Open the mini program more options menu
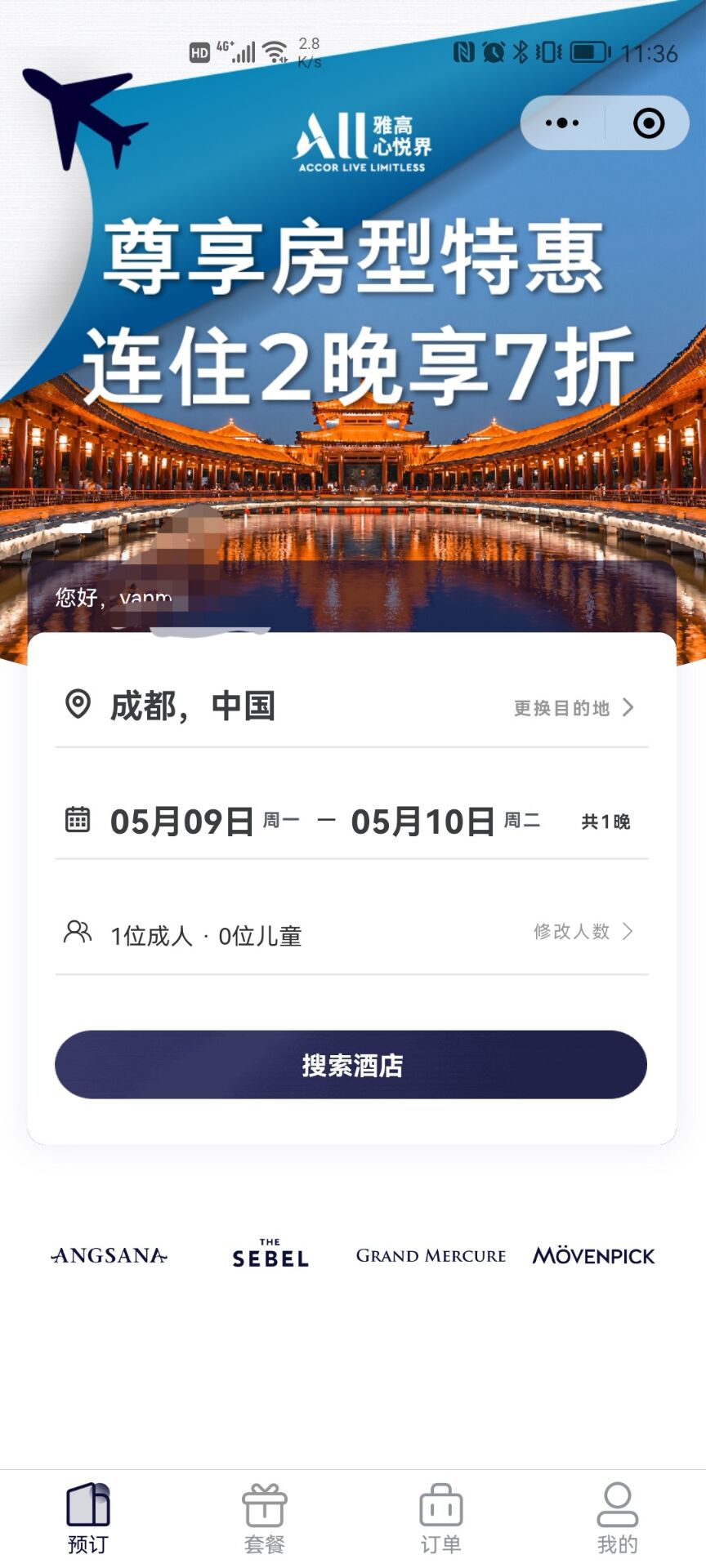The height and width of the screenshot is (1568, 706). 562,123
